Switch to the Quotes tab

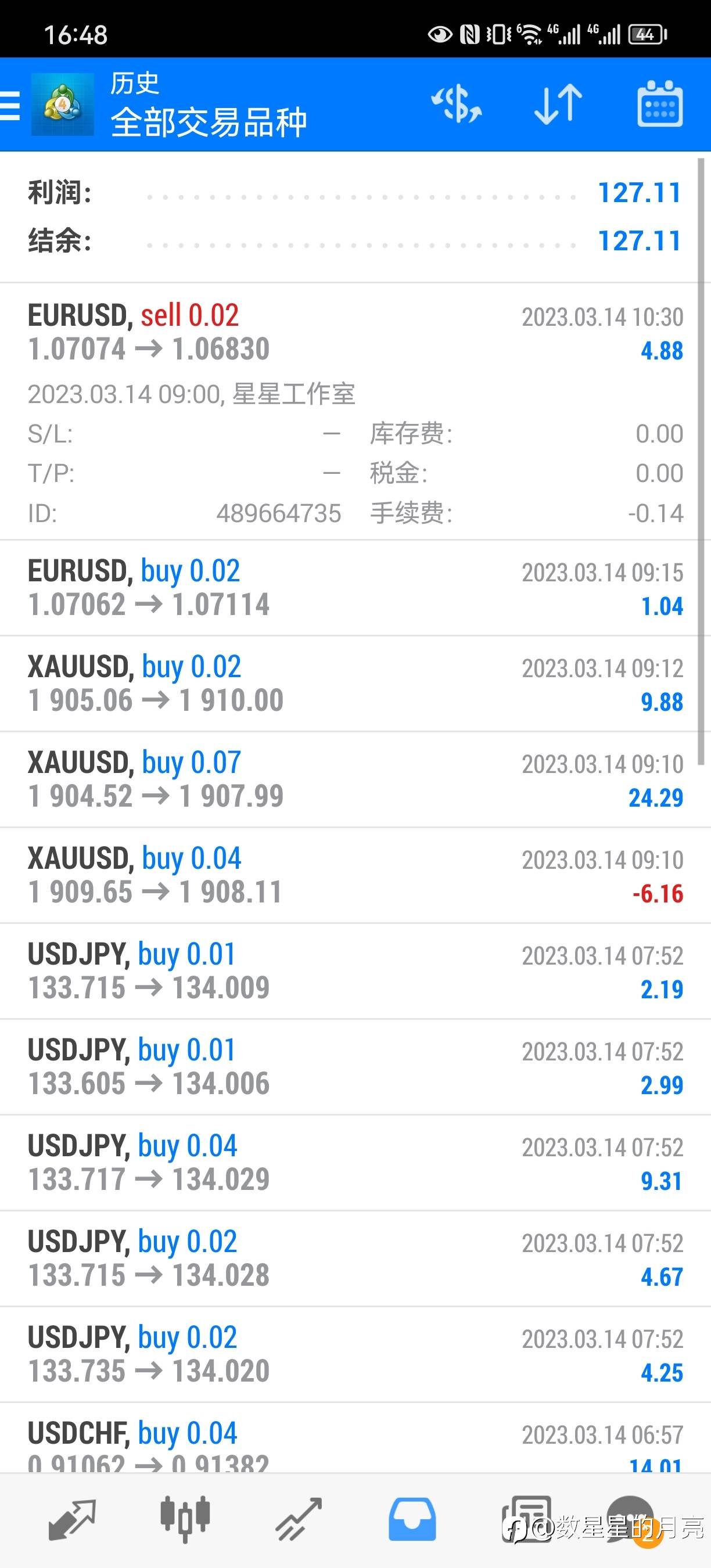[x=72, y=1519]
